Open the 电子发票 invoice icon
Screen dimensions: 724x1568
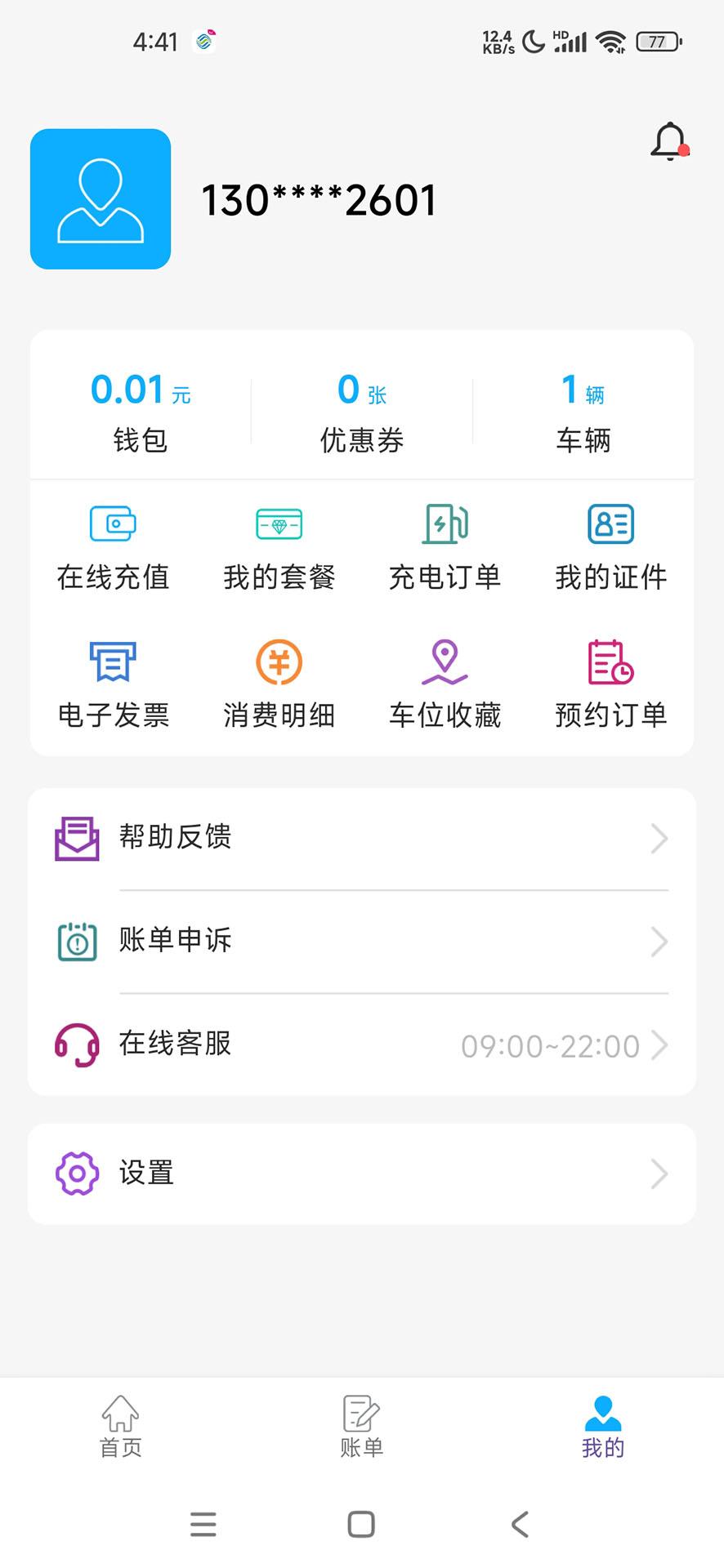coord(113,684)
